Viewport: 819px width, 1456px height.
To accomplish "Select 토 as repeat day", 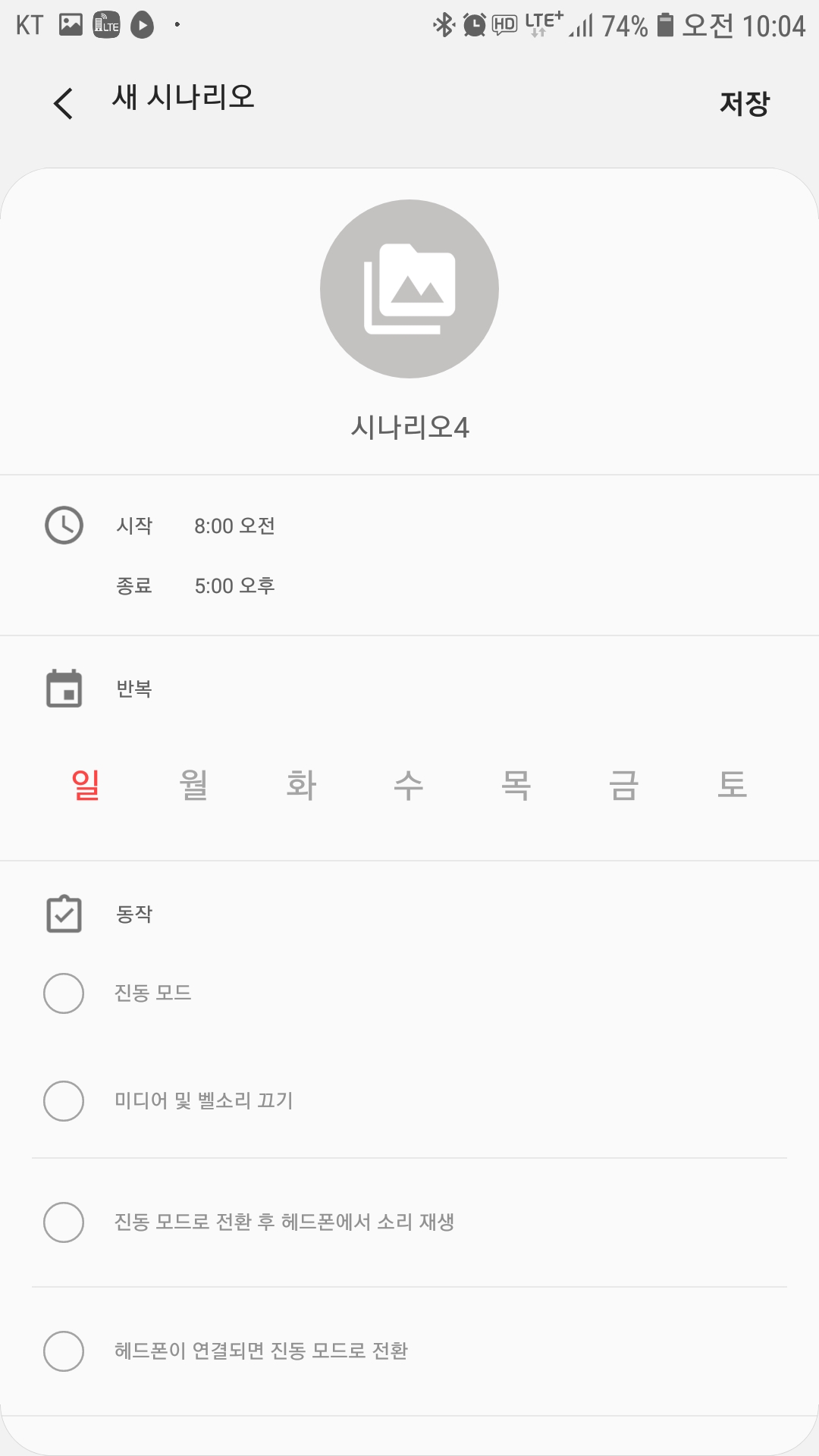I will point(733,784).
